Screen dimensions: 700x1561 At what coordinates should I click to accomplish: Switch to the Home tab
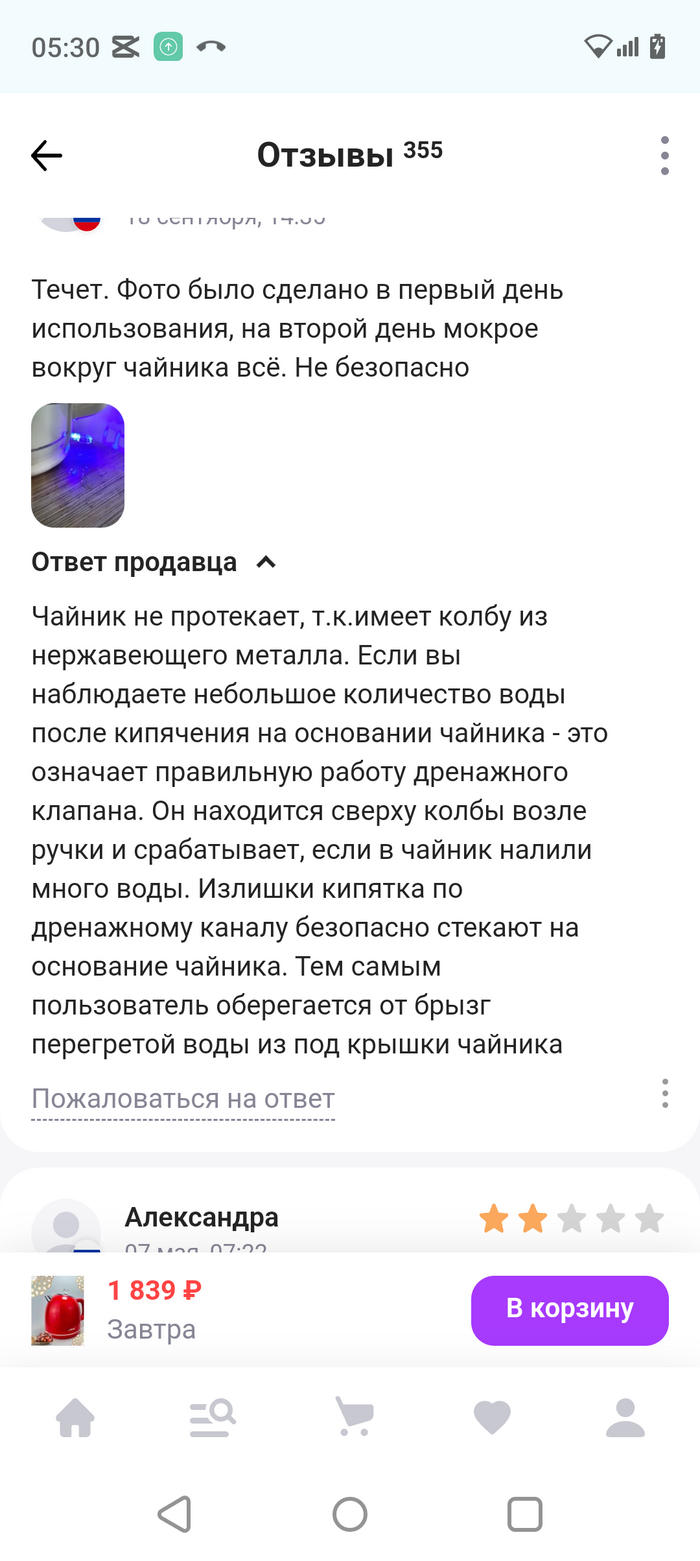(x=75, y=1417)
